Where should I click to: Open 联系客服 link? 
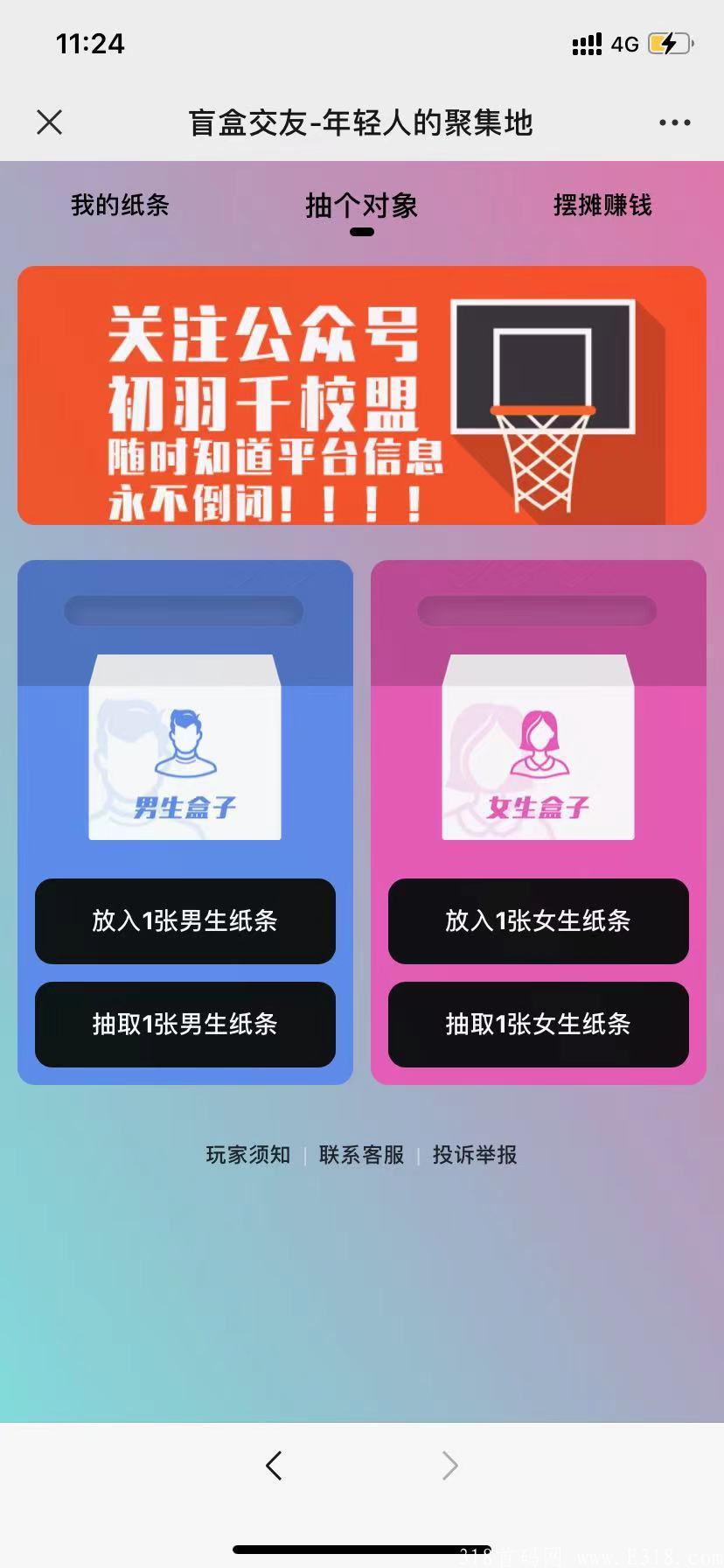pyautogui.click(x=362, y=1155)
